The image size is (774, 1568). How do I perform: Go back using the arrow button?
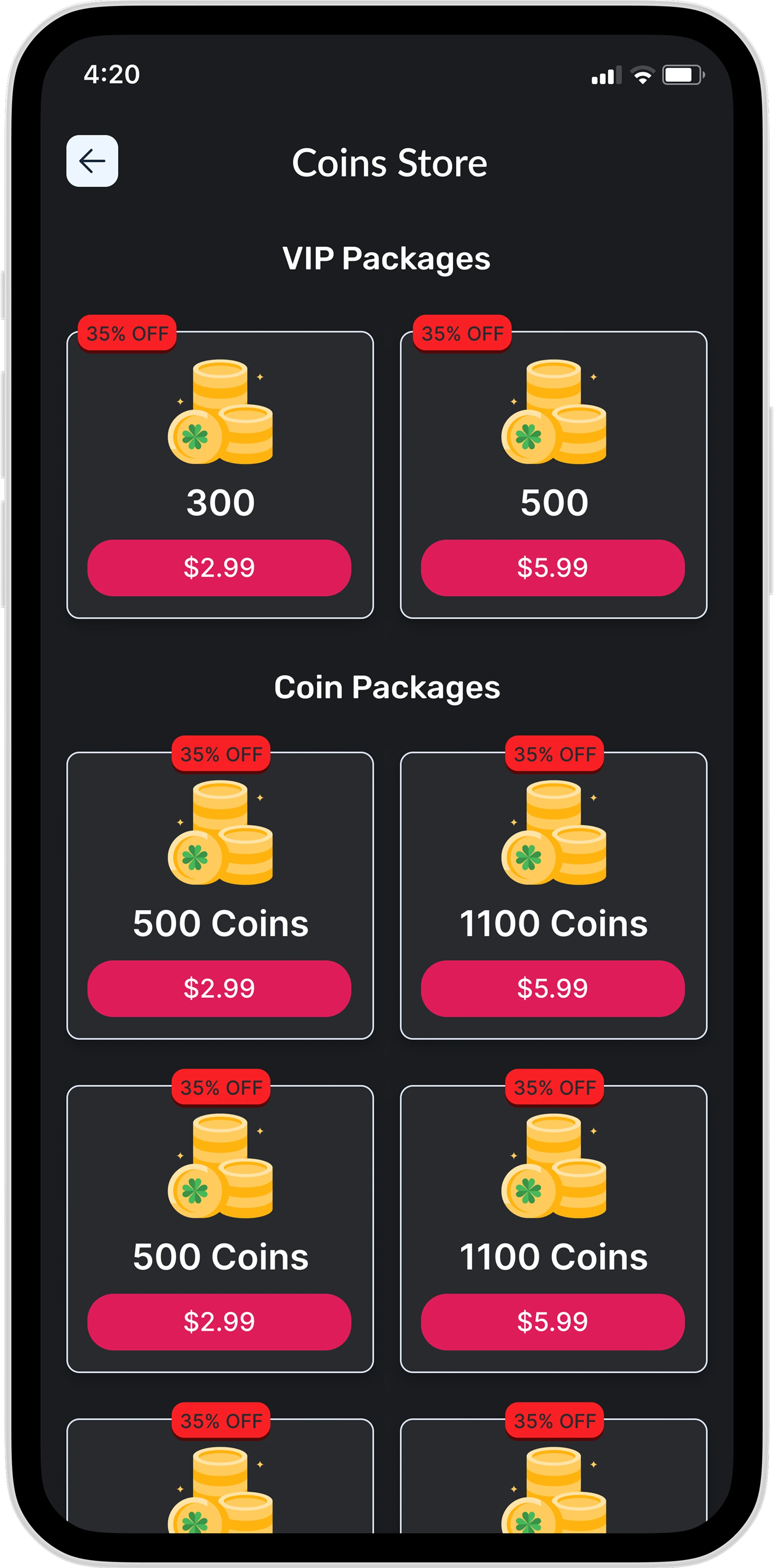92,161
